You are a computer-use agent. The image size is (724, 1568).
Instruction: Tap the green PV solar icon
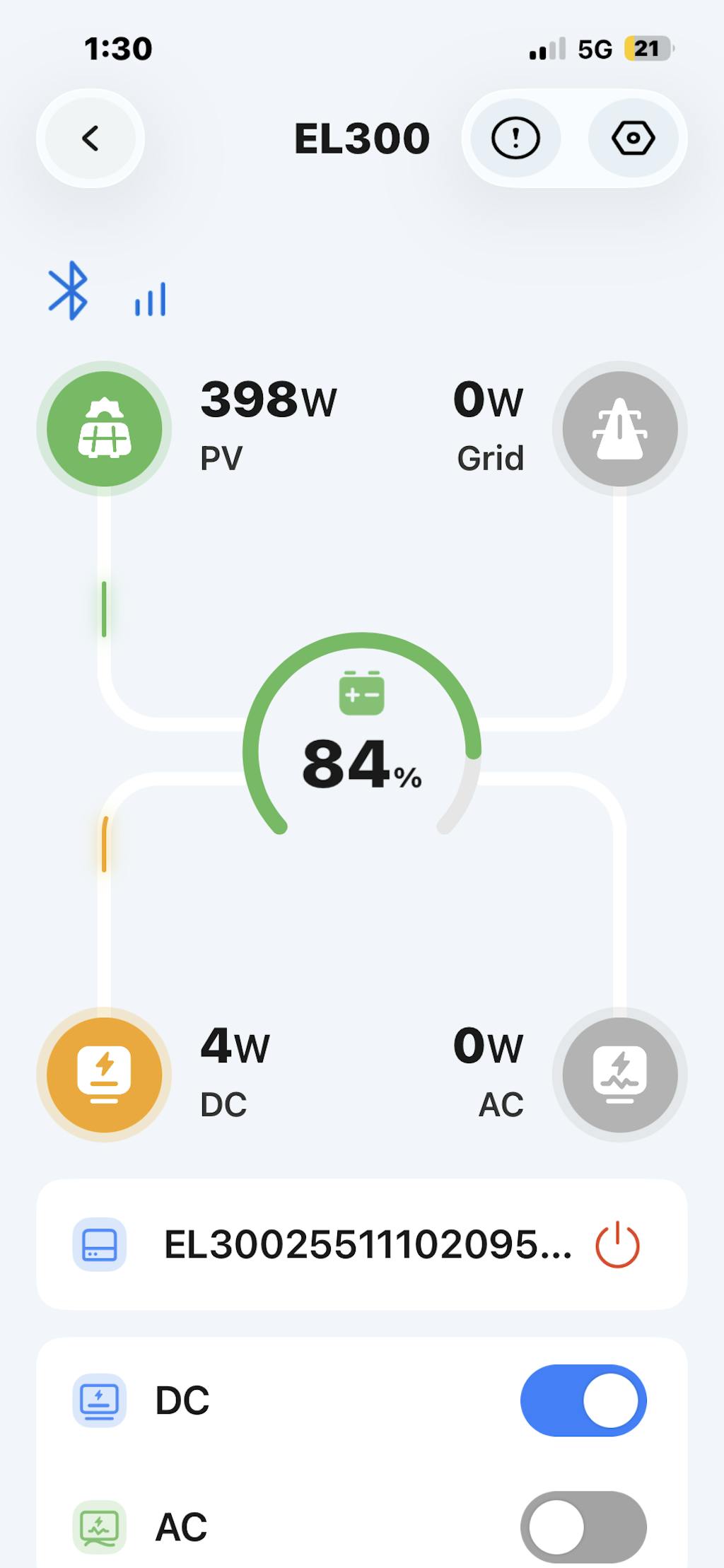[105, 429]
